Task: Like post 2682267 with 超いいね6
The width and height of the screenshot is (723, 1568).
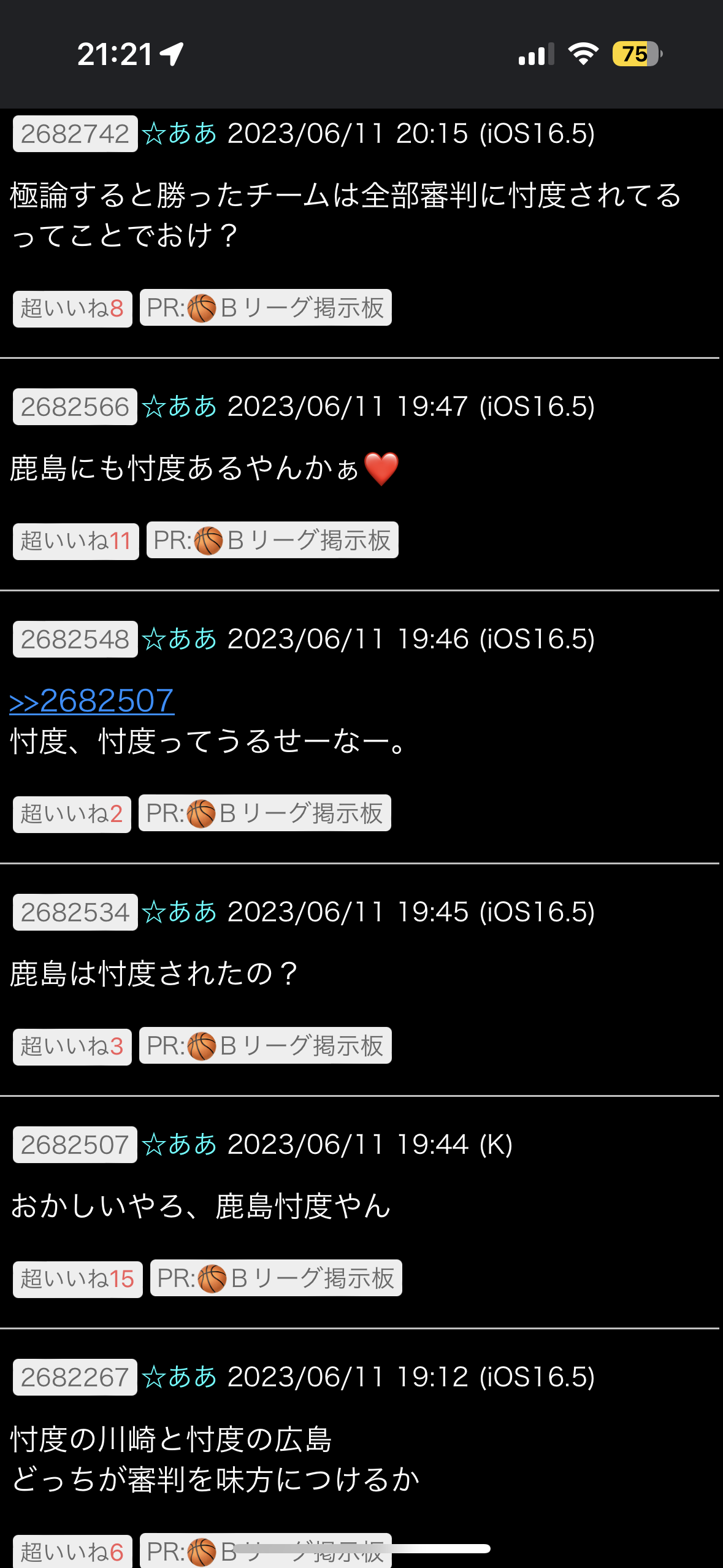Action: [72, 1551]
